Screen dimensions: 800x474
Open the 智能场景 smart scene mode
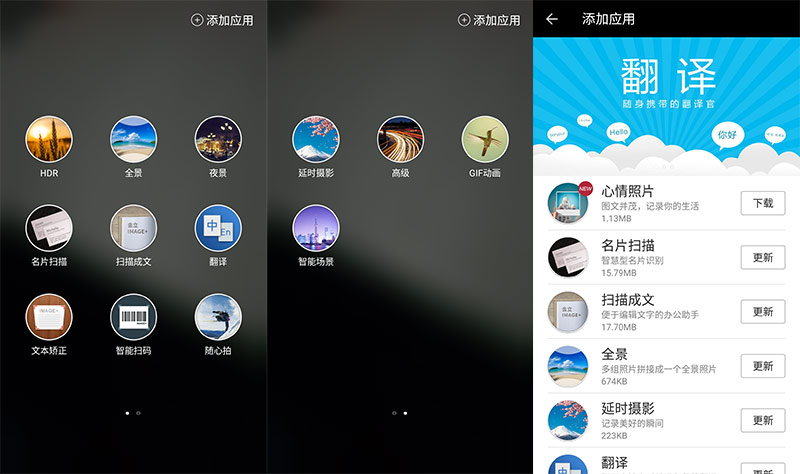[315, 229]
